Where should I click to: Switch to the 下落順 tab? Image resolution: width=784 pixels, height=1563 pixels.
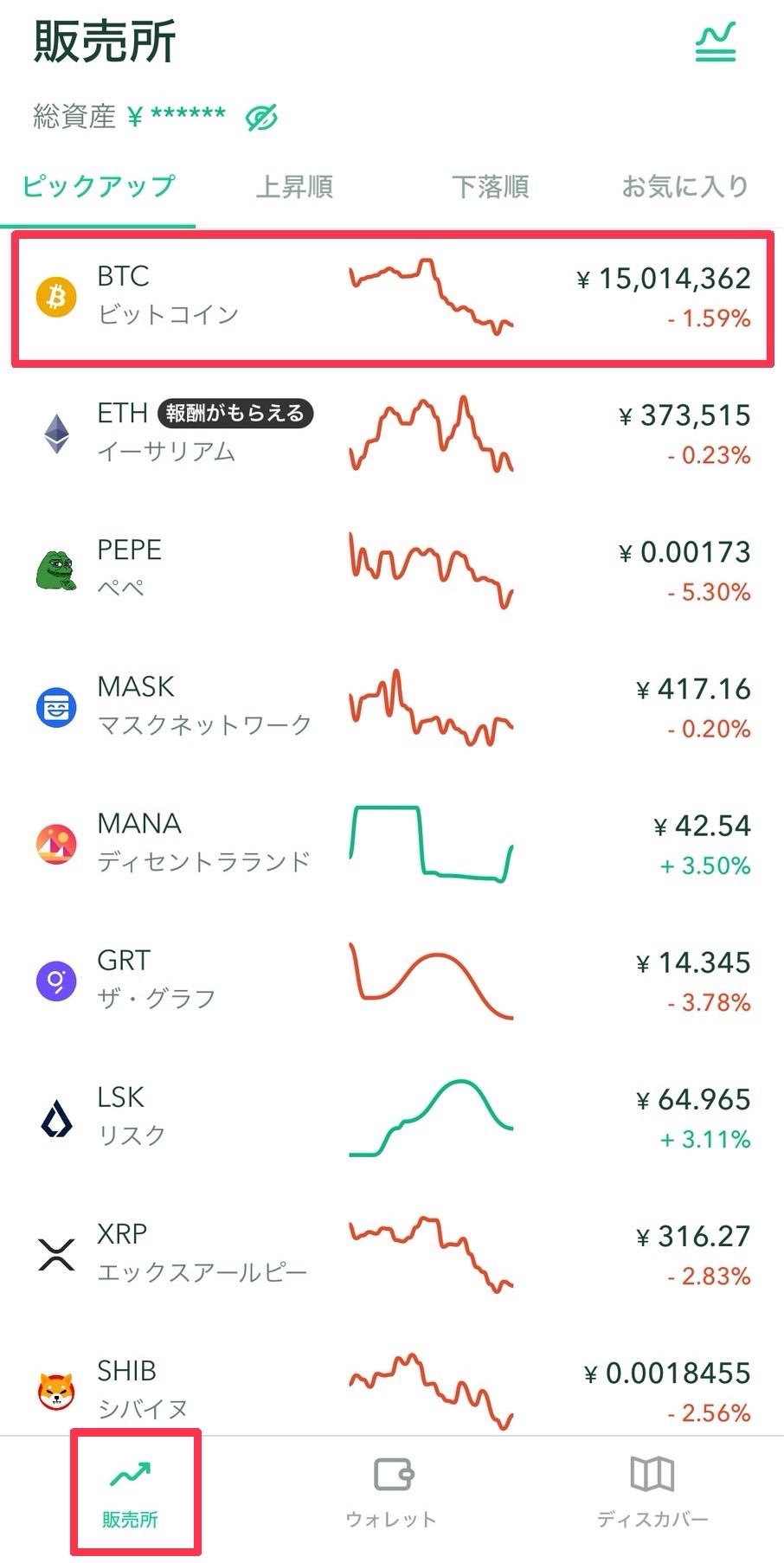click(x=491, y=186)
